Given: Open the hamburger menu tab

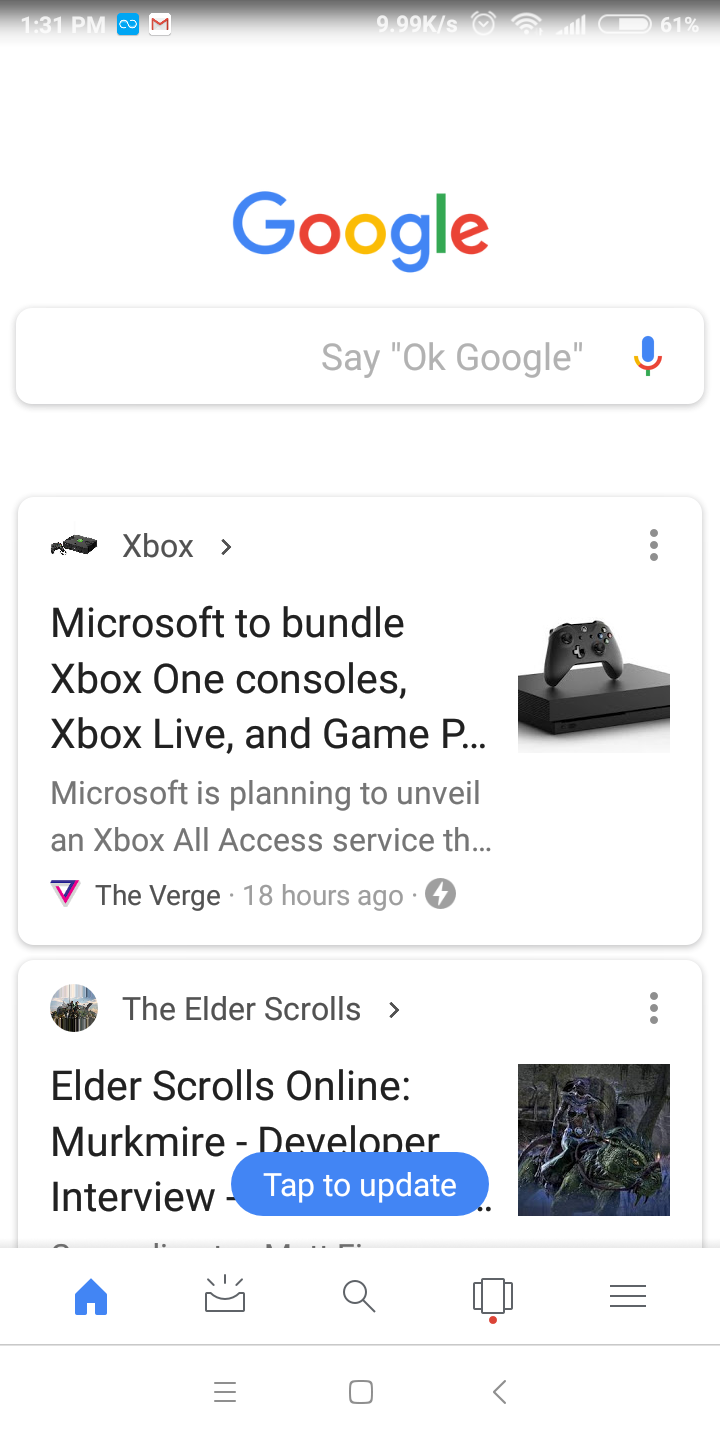Looking at the screenshot, I should tap(628, 1296).
